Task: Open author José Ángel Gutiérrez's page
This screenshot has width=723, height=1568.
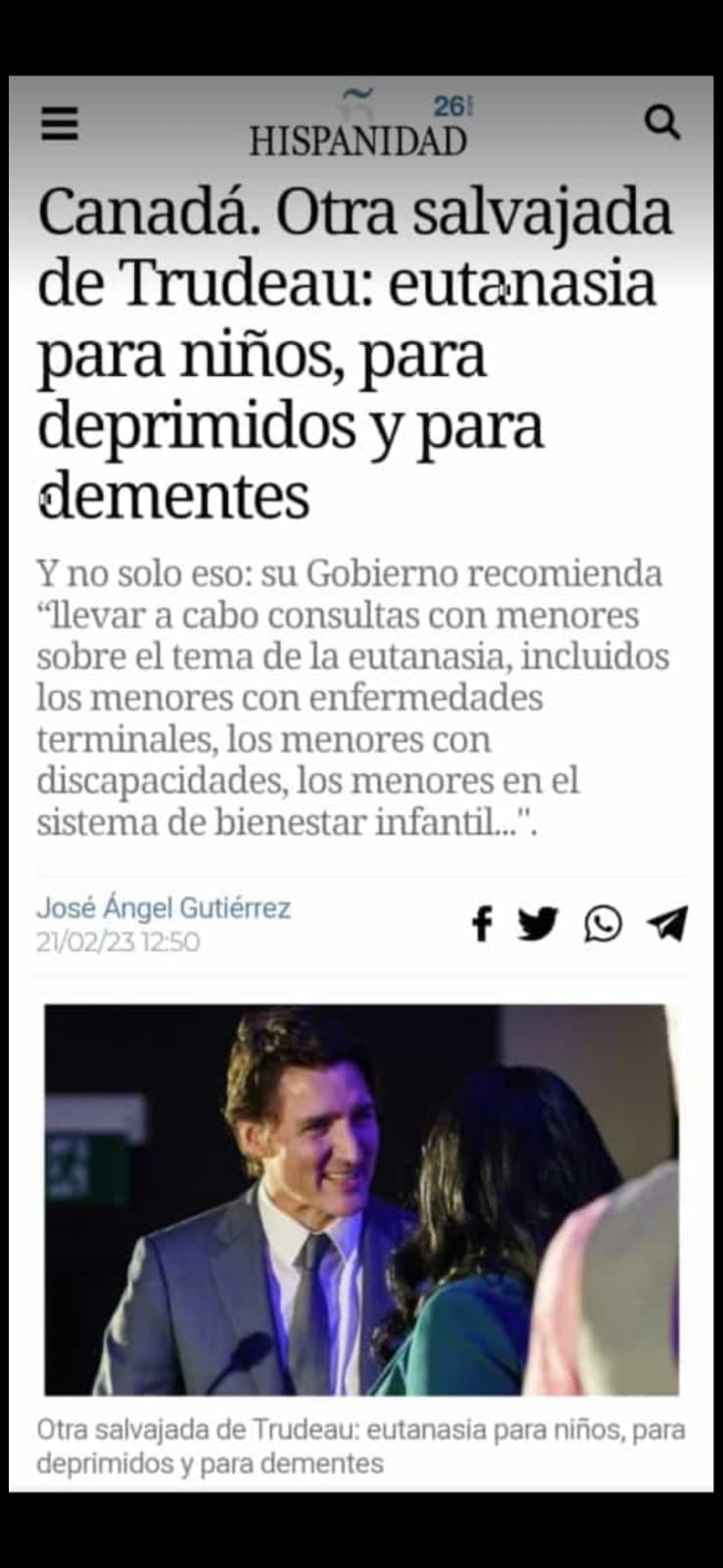Action: tap(164, 907)
